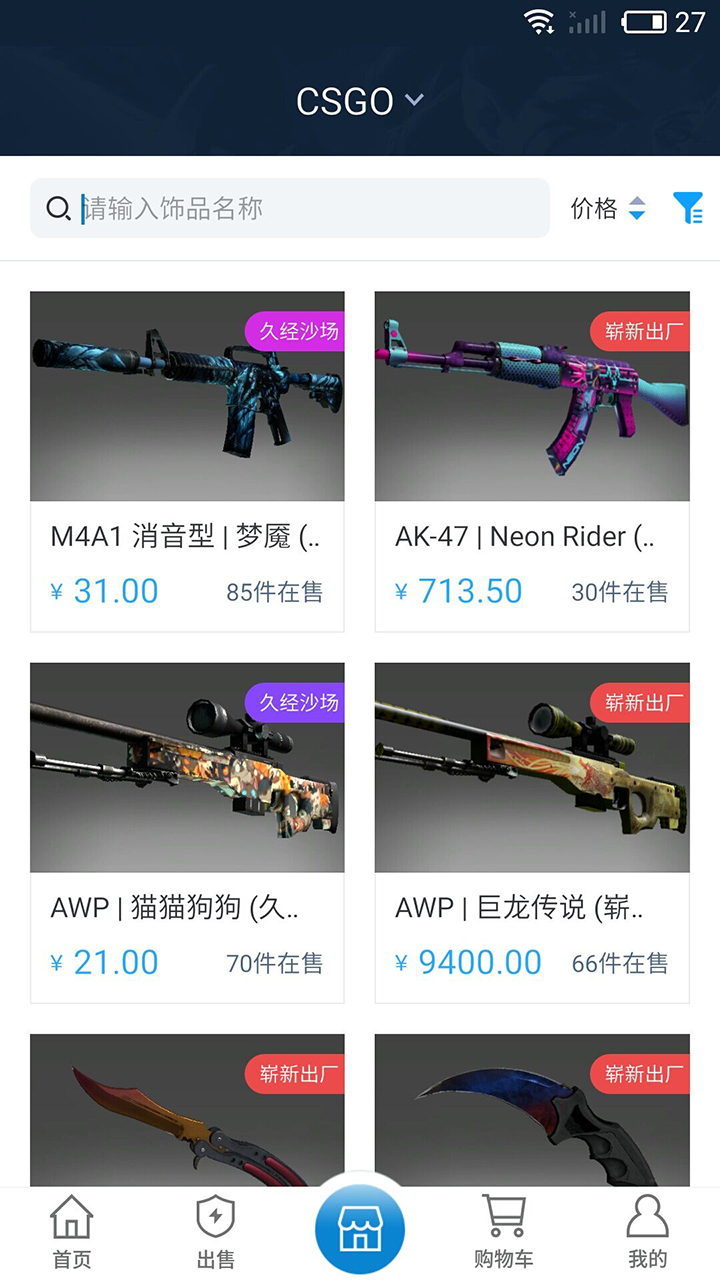Switch to the 出售 tab
Viewport: 720px width, 1280px height.
click(x=215, y=1232)
